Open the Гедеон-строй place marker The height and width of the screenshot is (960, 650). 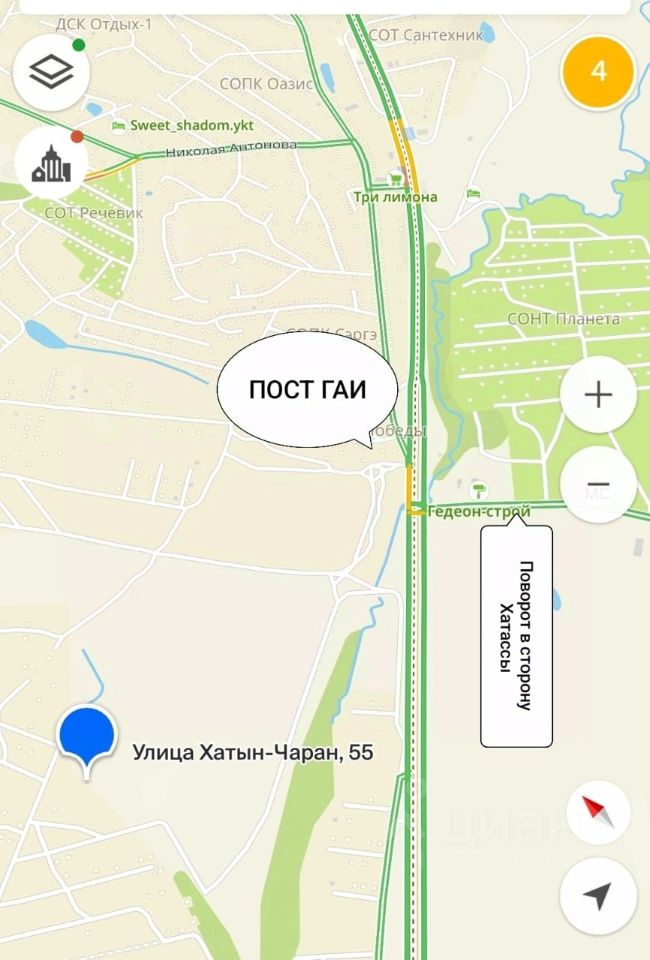[x=481, y=490]
